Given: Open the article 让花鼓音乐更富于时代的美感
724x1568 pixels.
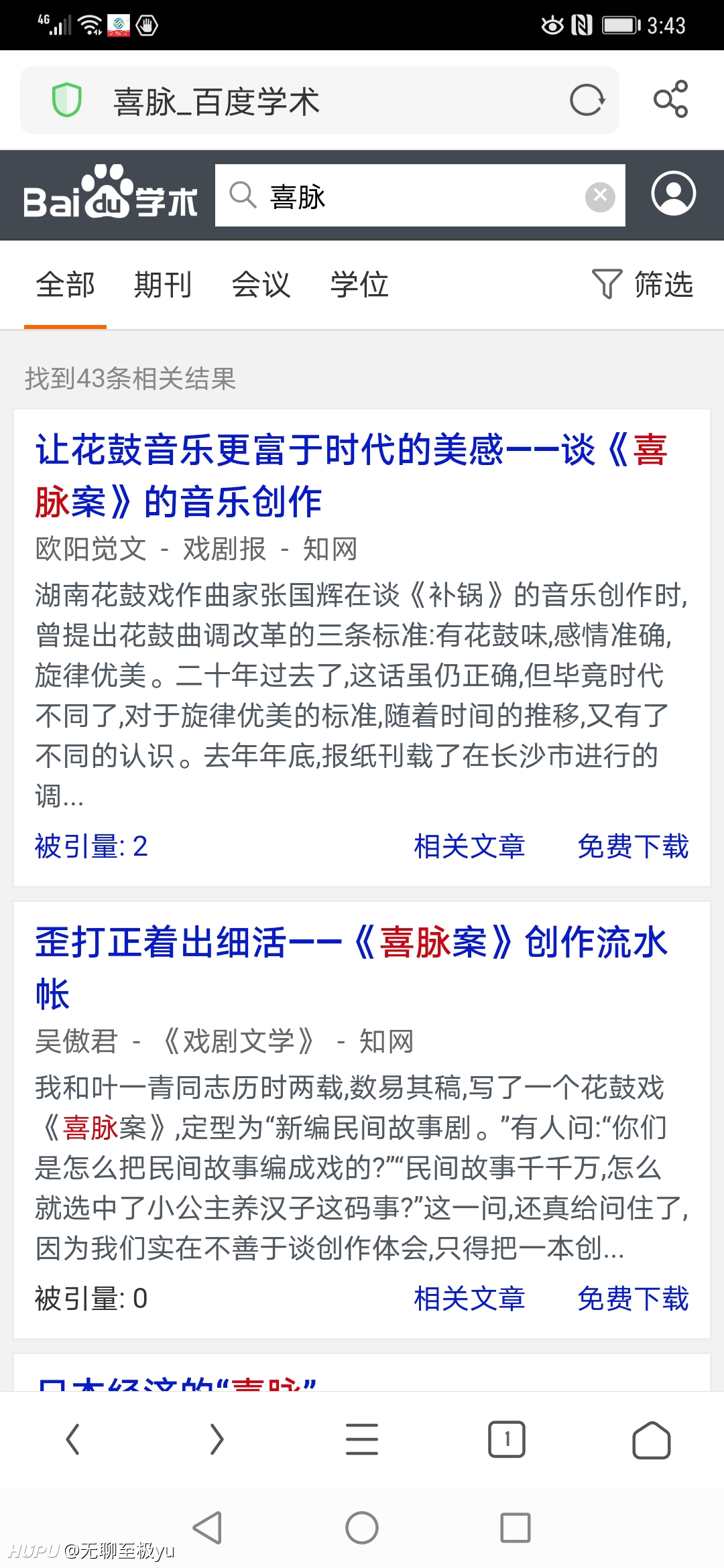Looking at the screenshot, I should point(351,475).
